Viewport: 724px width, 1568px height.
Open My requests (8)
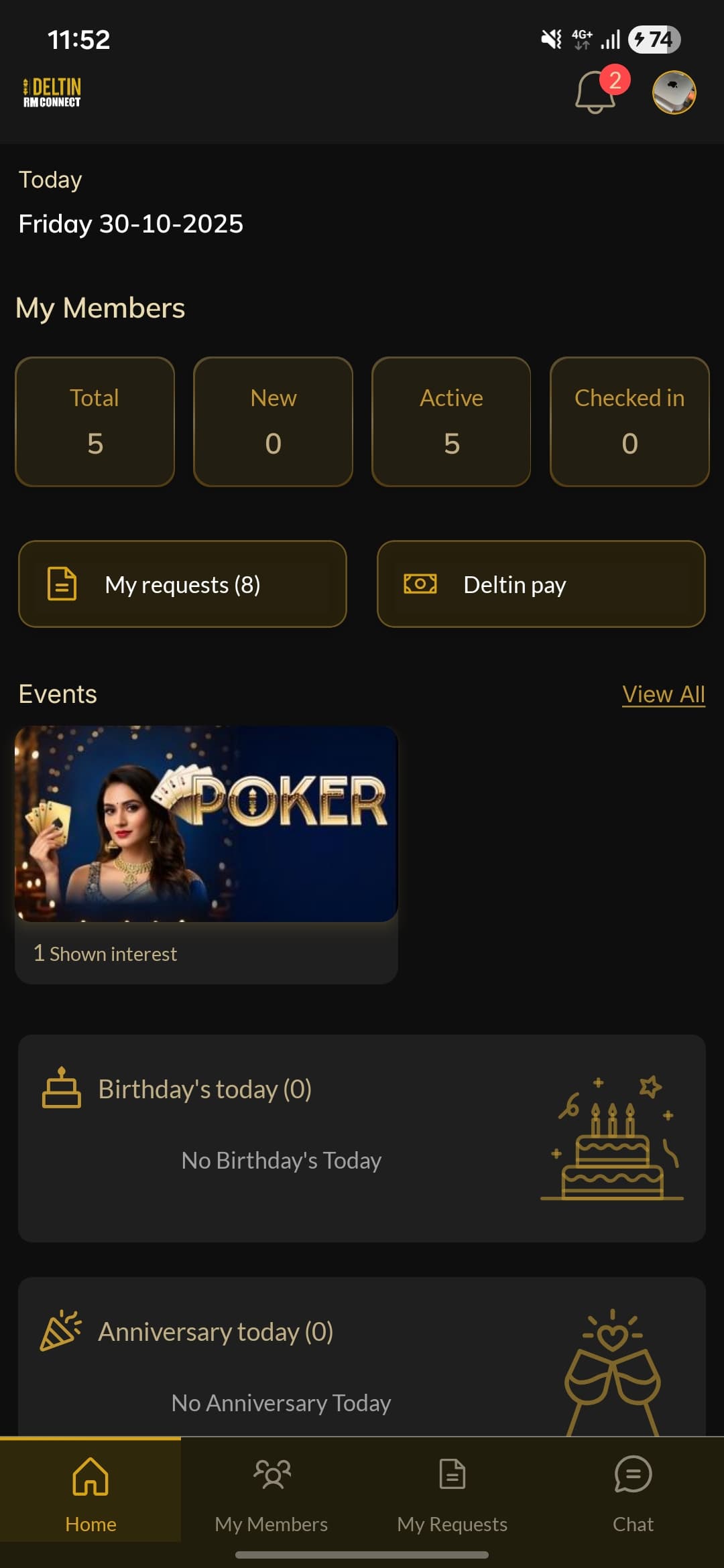(182, 584)
